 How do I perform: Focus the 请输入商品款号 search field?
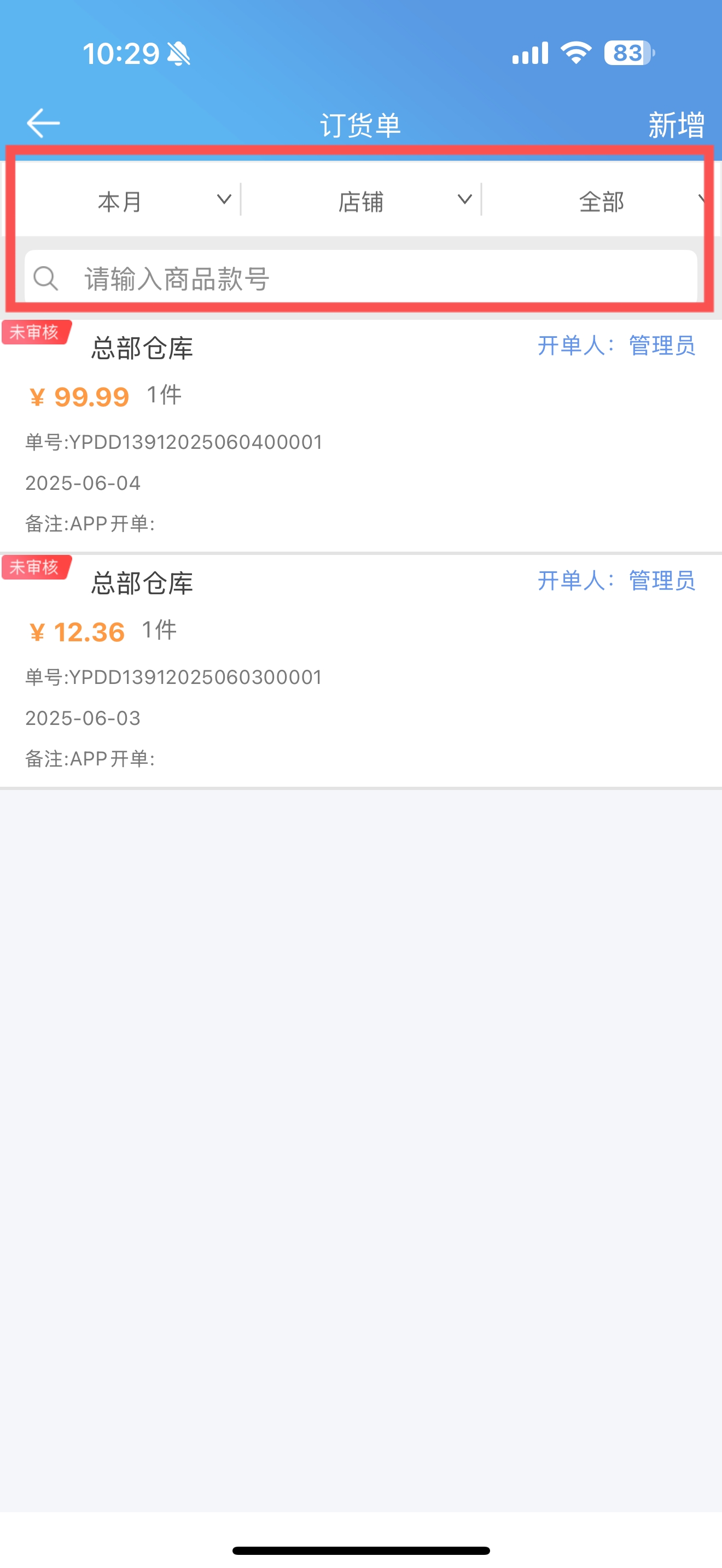pos(361,279)
